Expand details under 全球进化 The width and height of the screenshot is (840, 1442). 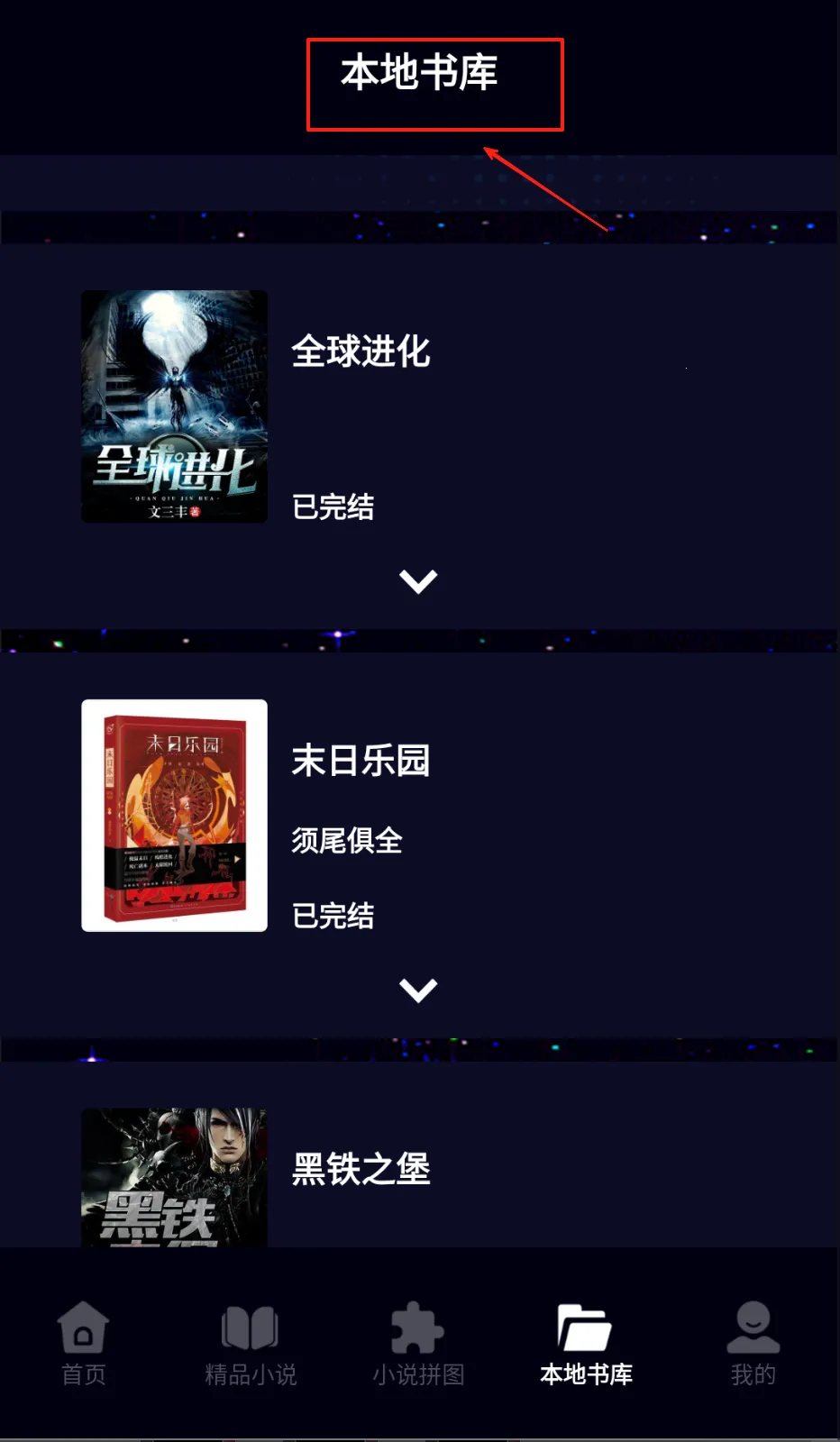(x=418, y=581)
